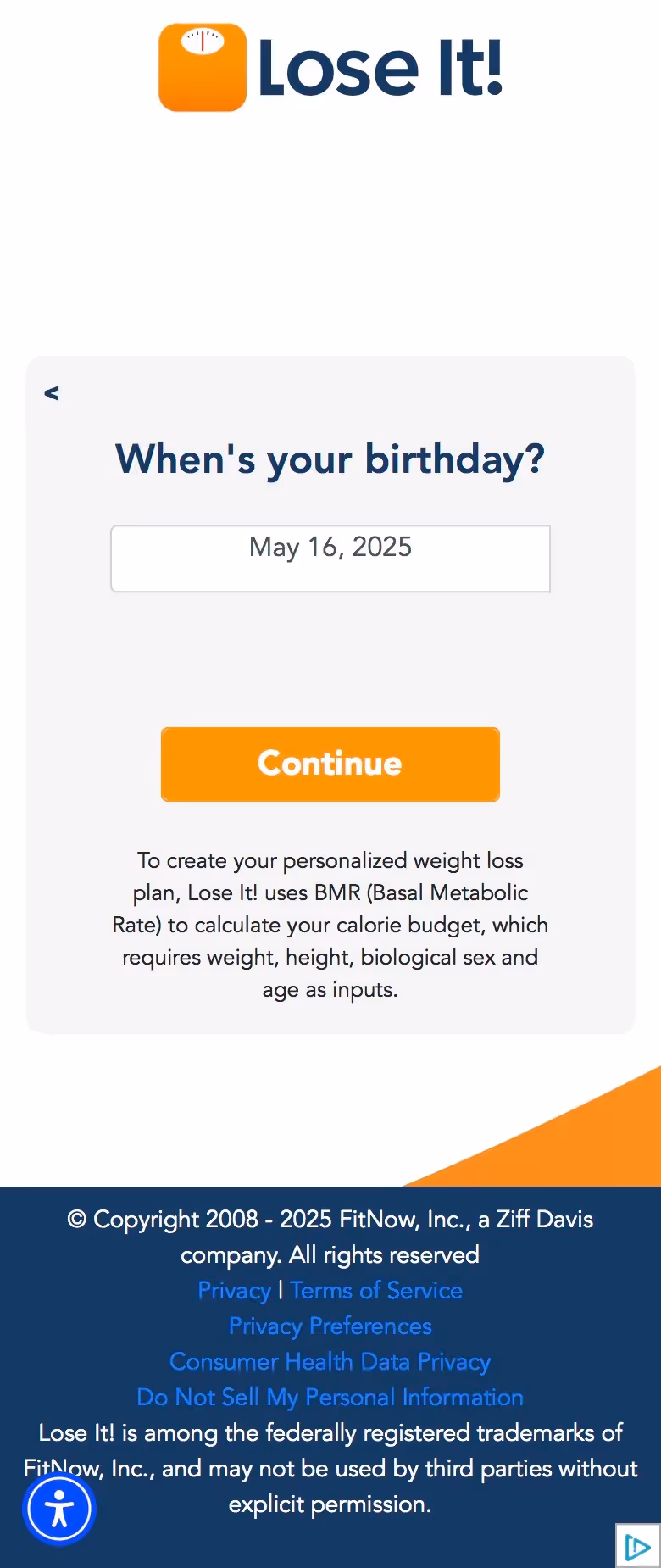Open the birthday date picker

(330, 558)
